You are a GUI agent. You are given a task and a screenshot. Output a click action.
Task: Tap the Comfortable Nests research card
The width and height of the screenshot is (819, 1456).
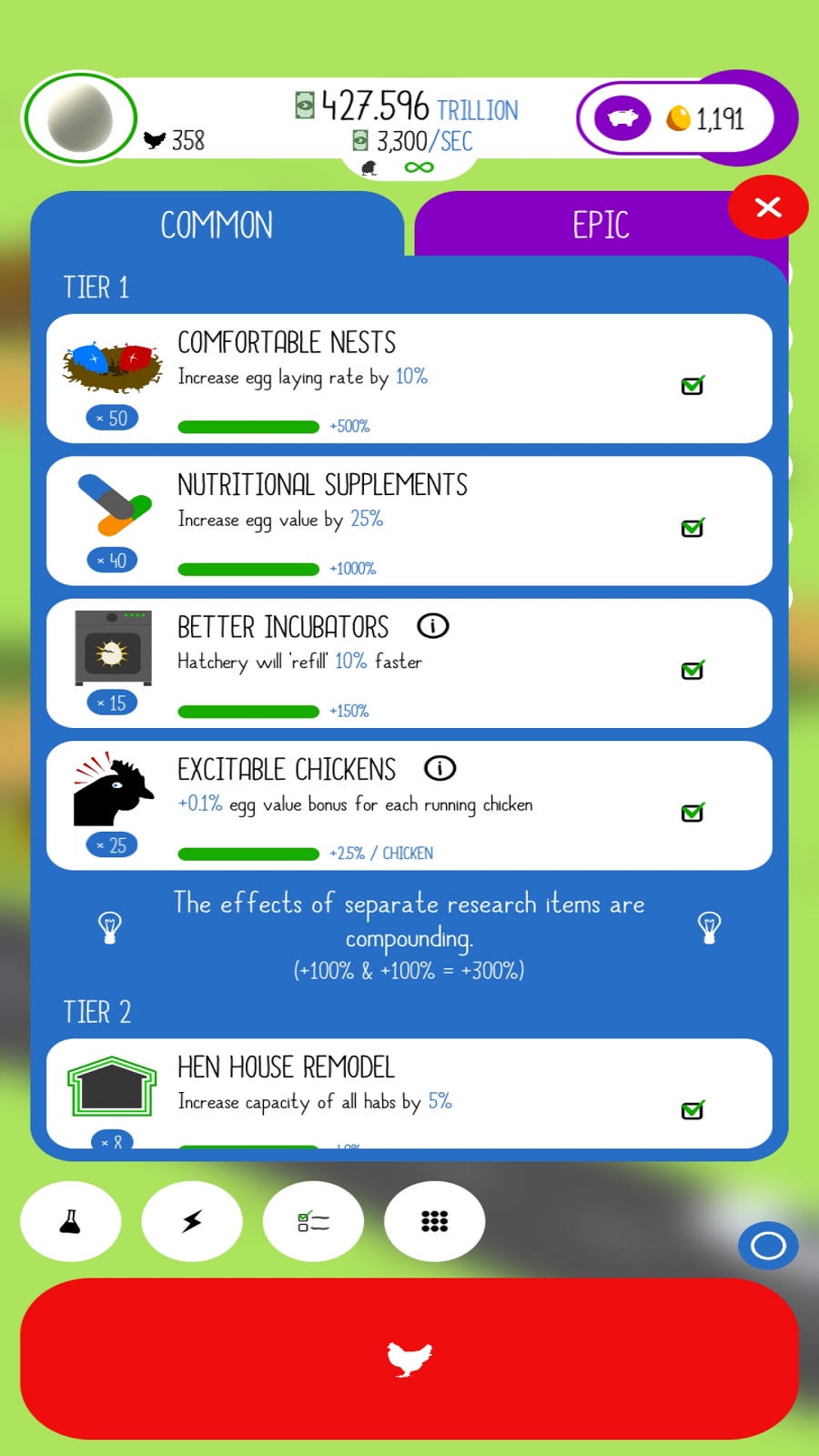(x=409, y=379)
